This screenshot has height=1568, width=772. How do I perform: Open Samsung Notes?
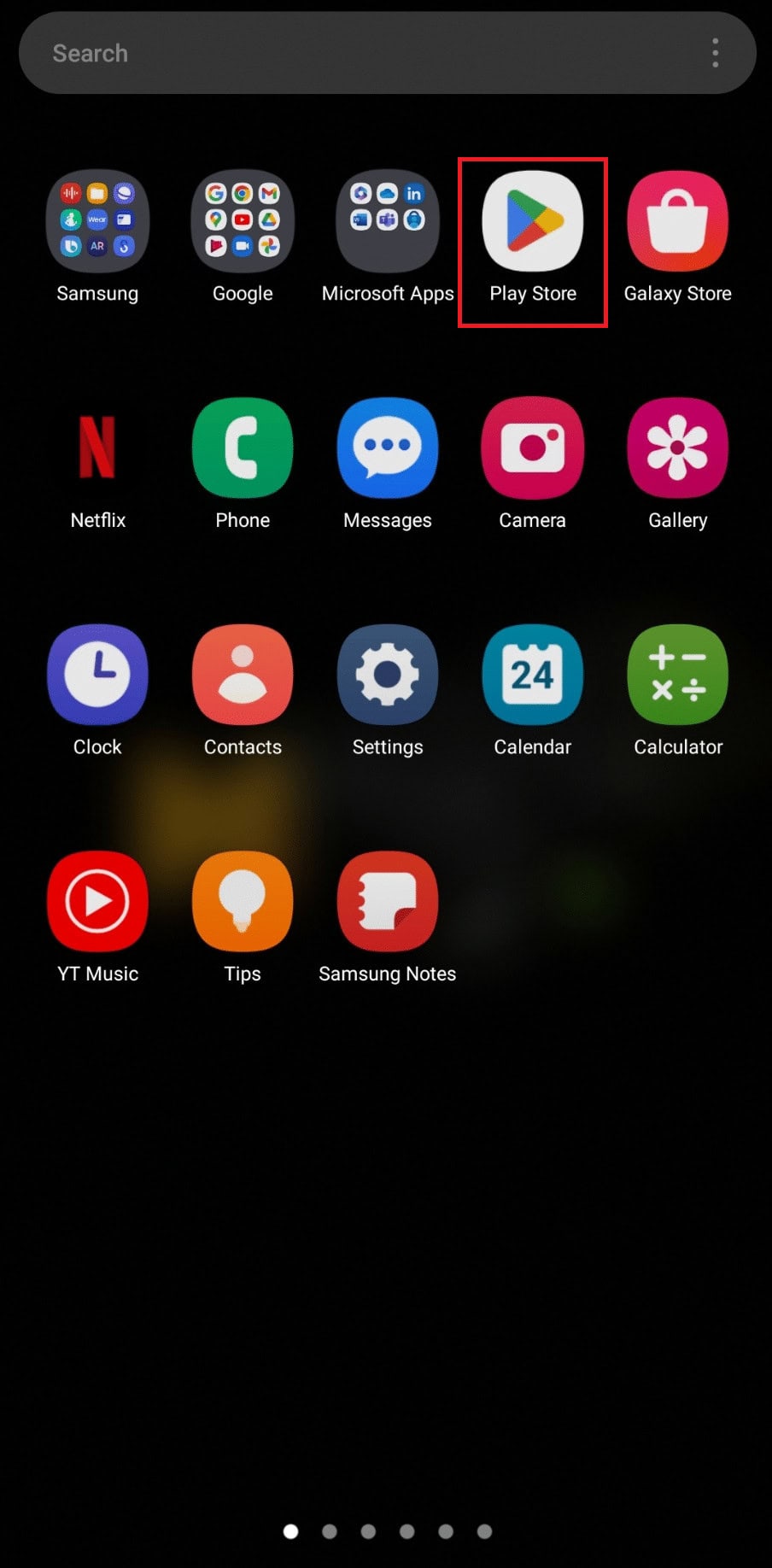tap(388, 901)
